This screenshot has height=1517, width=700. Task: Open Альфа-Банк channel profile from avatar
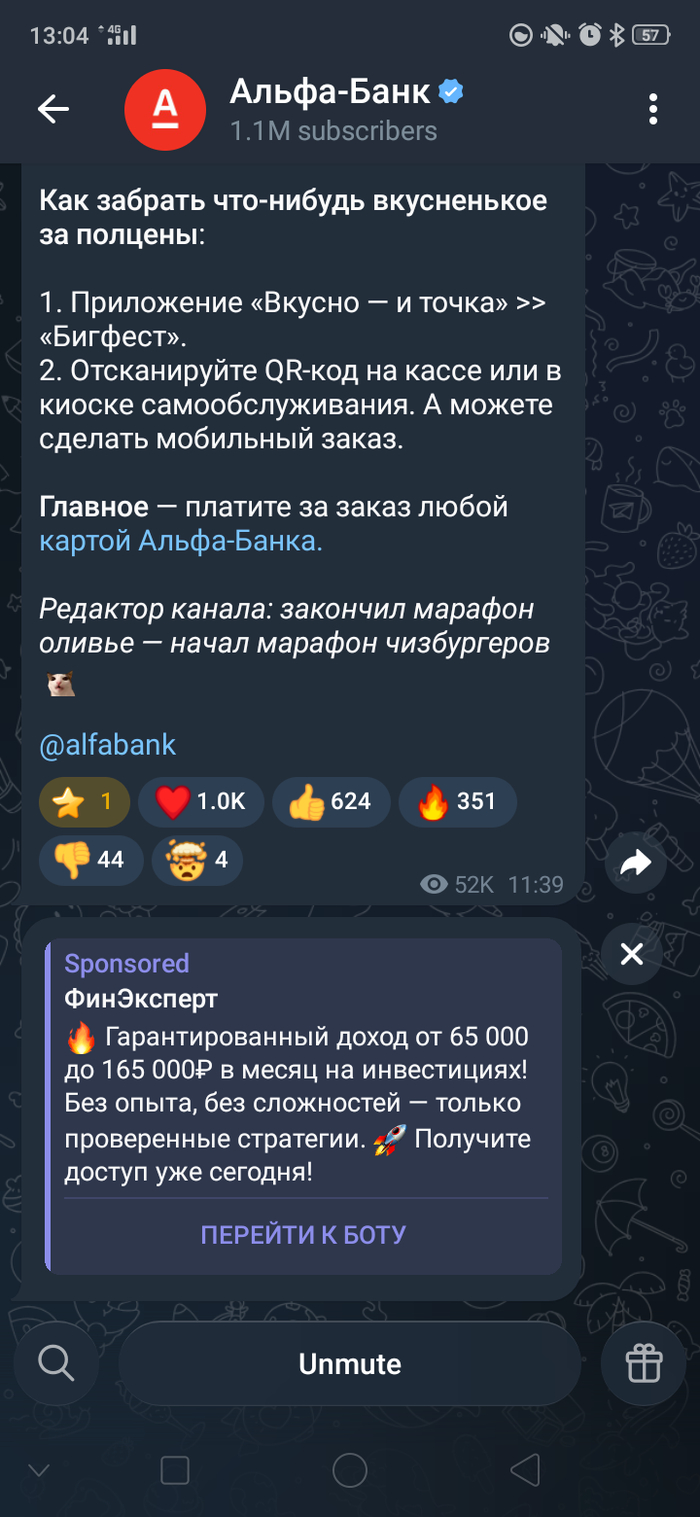tap(165, 110)
